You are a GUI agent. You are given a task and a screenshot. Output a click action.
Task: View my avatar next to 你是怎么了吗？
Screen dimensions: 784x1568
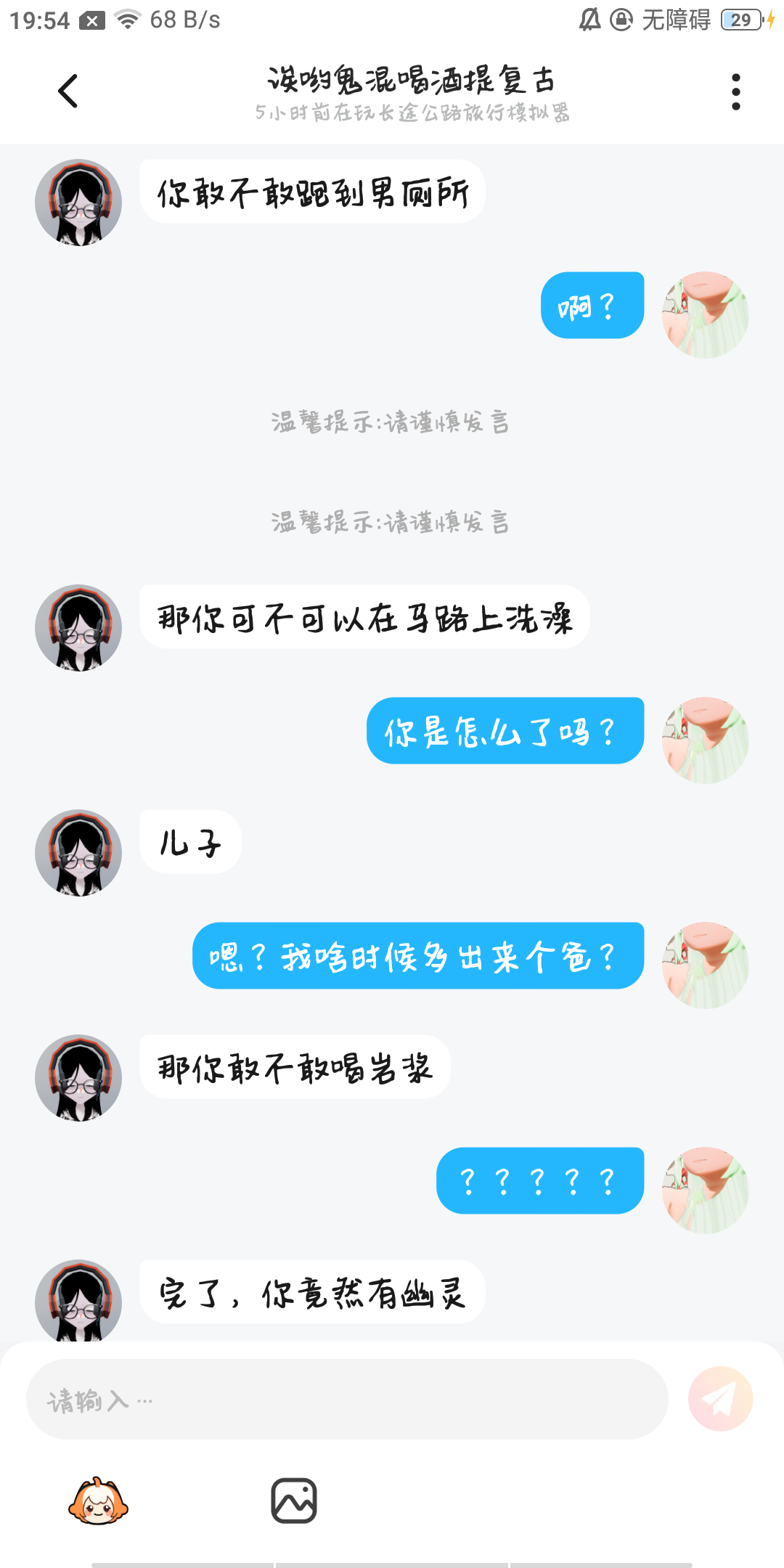(x=705, y=740)
